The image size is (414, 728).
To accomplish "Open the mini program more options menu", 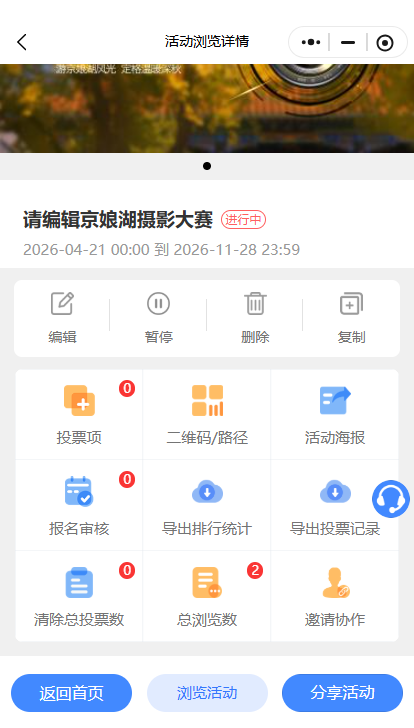I will click(x=310, y=42).
